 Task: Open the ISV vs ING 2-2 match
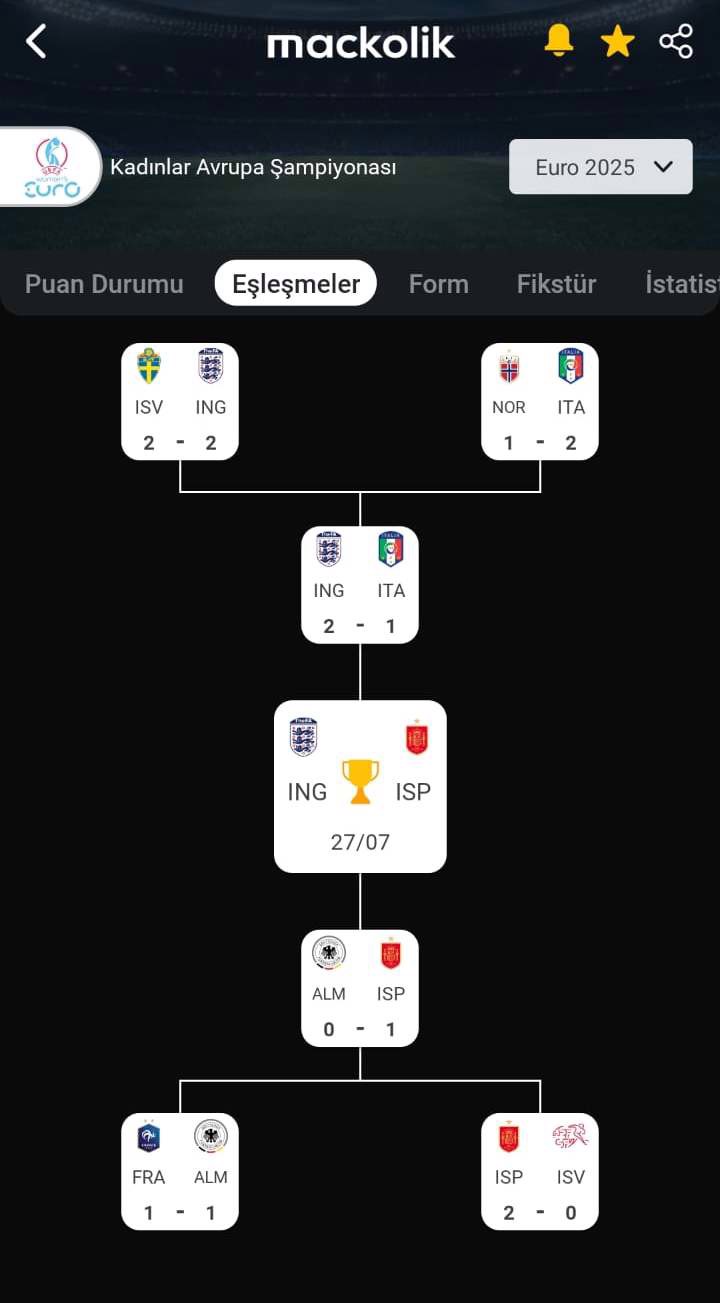coord(180,402)
